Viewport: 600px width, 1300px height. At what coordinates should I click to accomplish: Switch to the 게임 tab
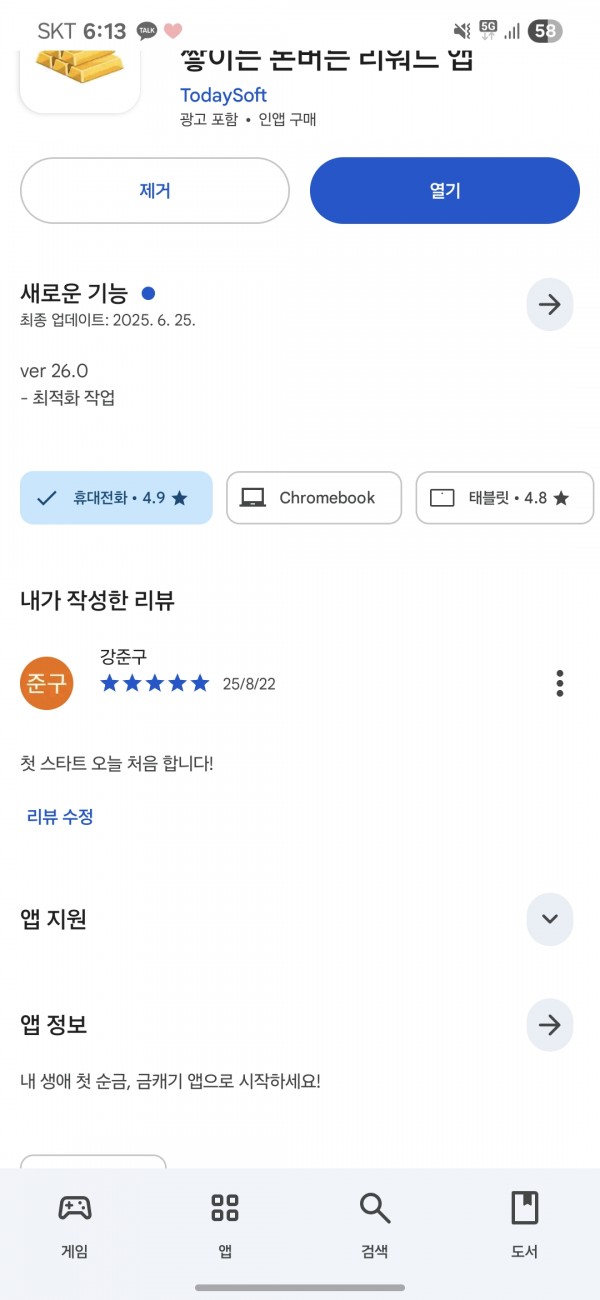pos(75,1225)
